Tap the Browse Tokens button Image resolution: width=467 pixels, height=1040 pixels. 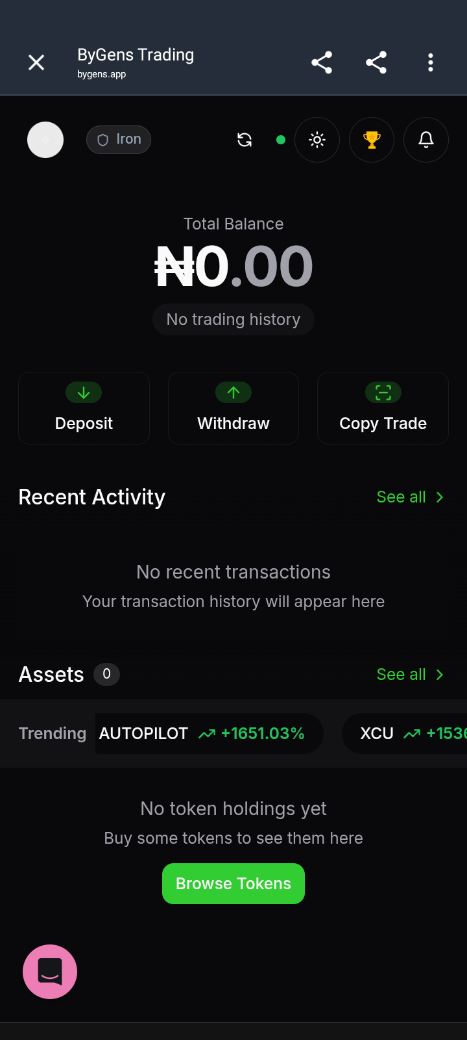234,883
